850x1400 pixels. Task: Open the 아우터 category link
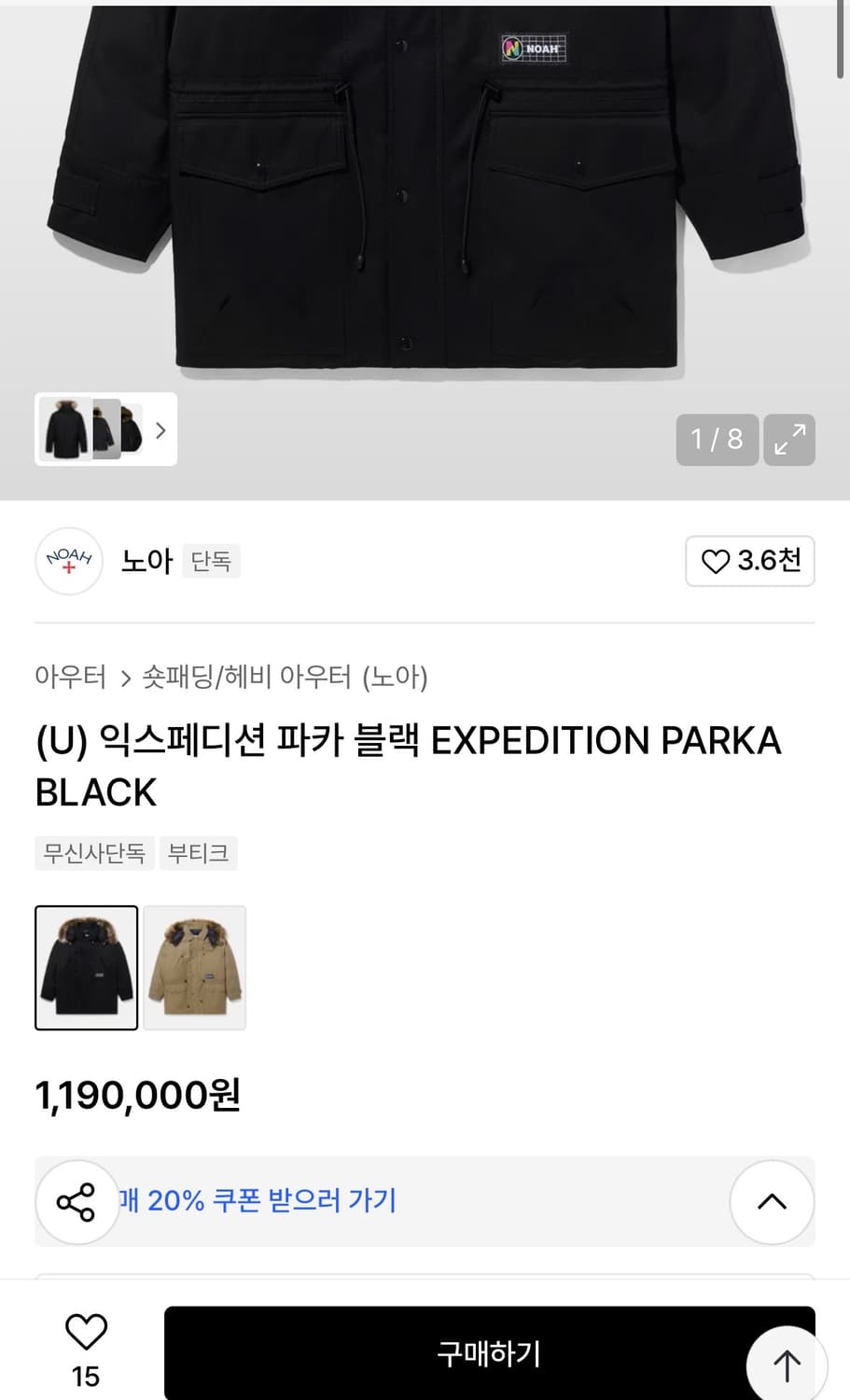tap(69, 679)
